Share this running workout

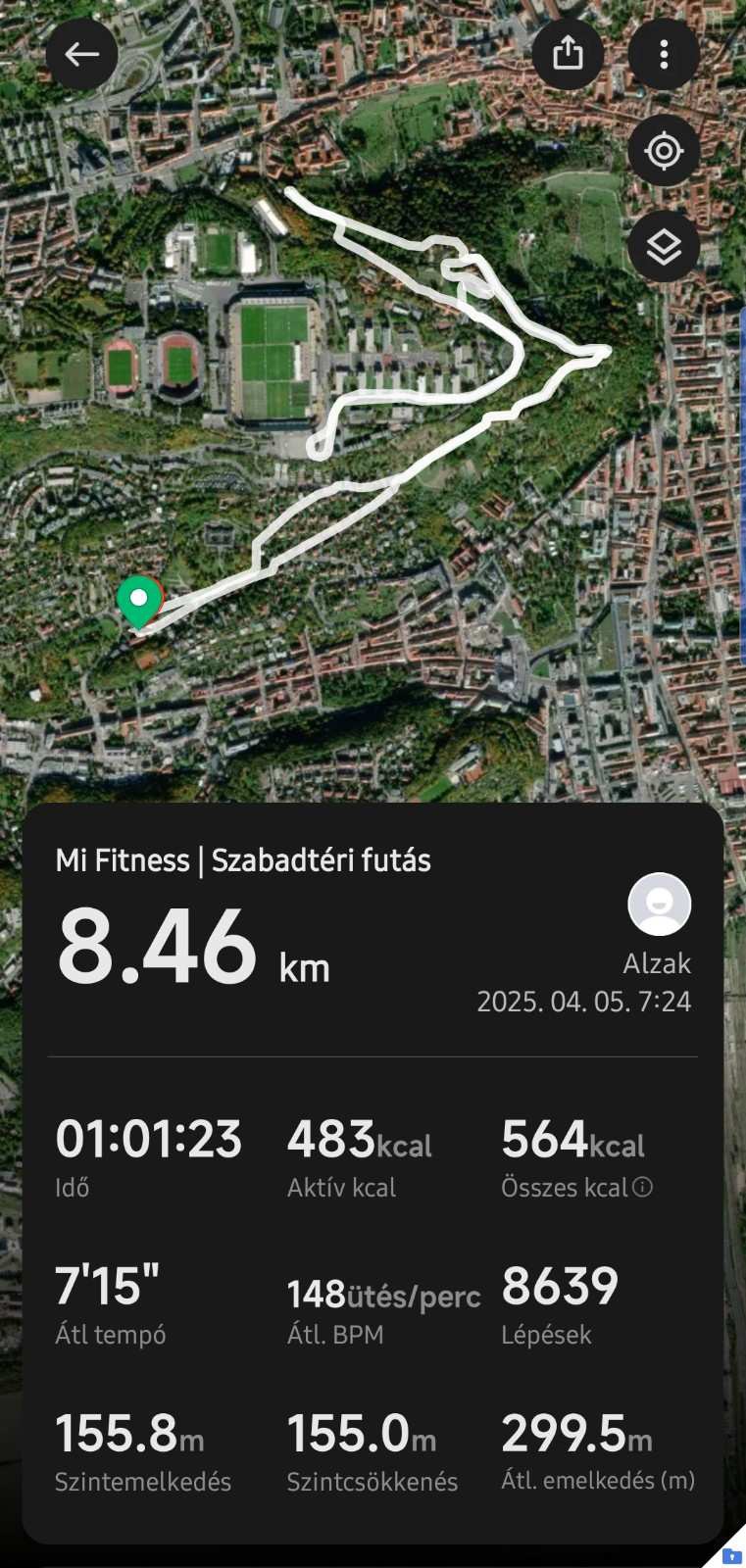[x=568, y=54]
